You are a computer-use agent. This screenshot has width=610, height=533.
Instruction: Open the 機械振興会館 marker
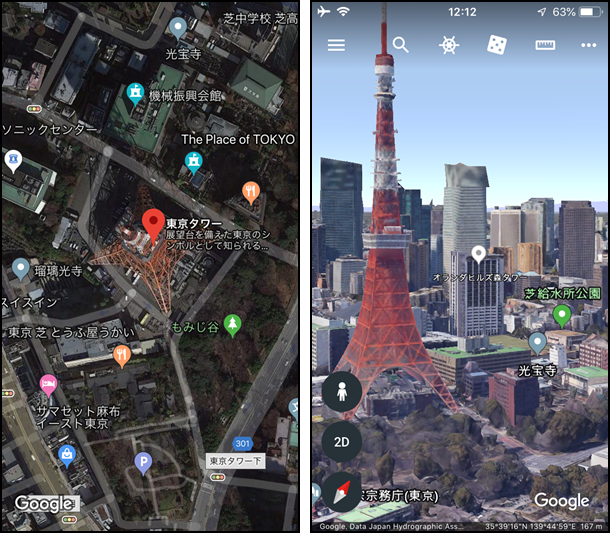pyautogui.click(x=134, y=94)
